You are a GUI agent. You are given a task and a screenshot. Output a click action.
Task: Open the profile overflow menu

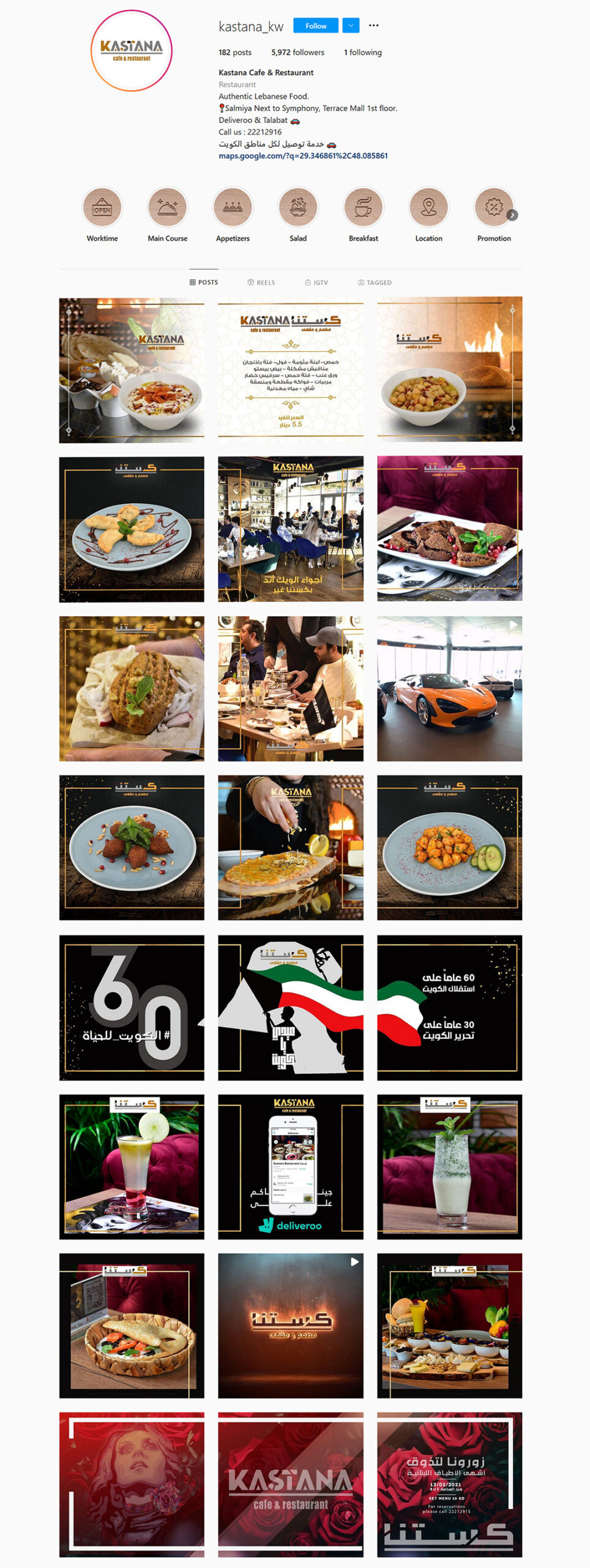(x=373, y=26)
